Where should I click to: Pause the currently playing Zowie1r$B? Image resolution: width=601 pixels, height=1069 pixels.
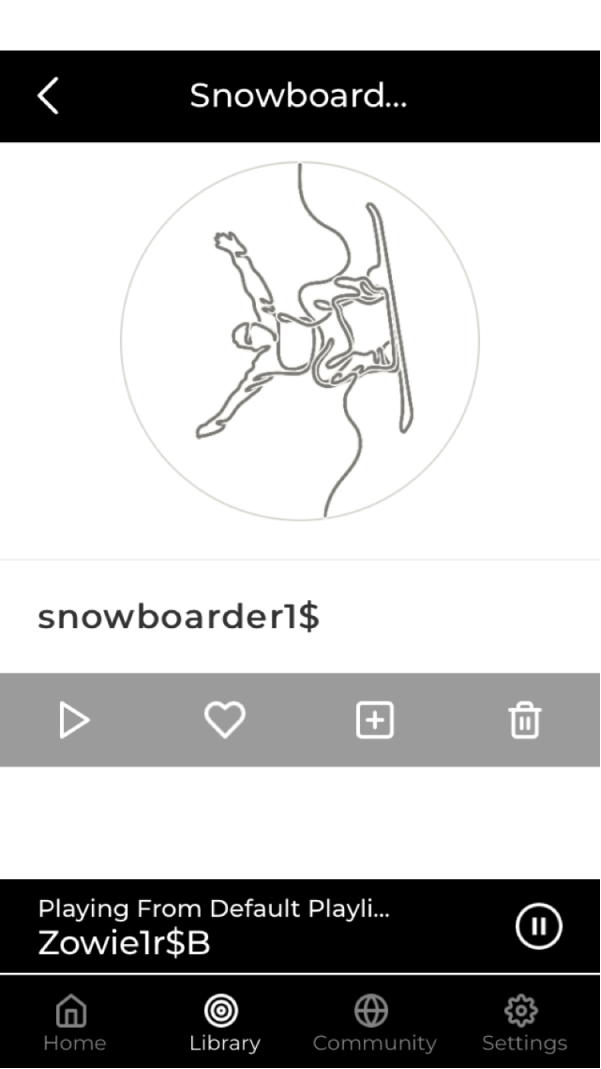click(539, 926)
